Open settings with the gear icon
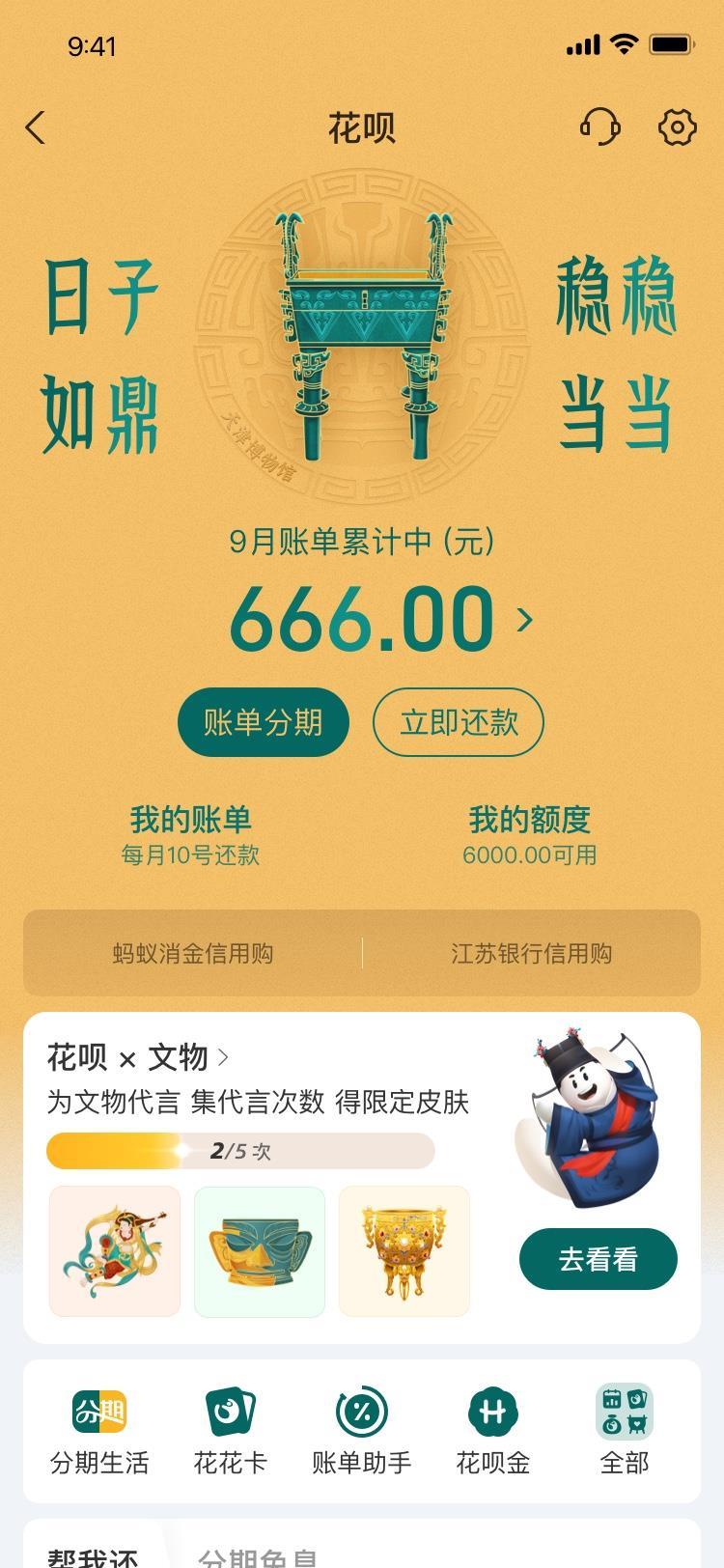Image resolution: width=724 pixels, height=1568 pixels. pos(677,126)
